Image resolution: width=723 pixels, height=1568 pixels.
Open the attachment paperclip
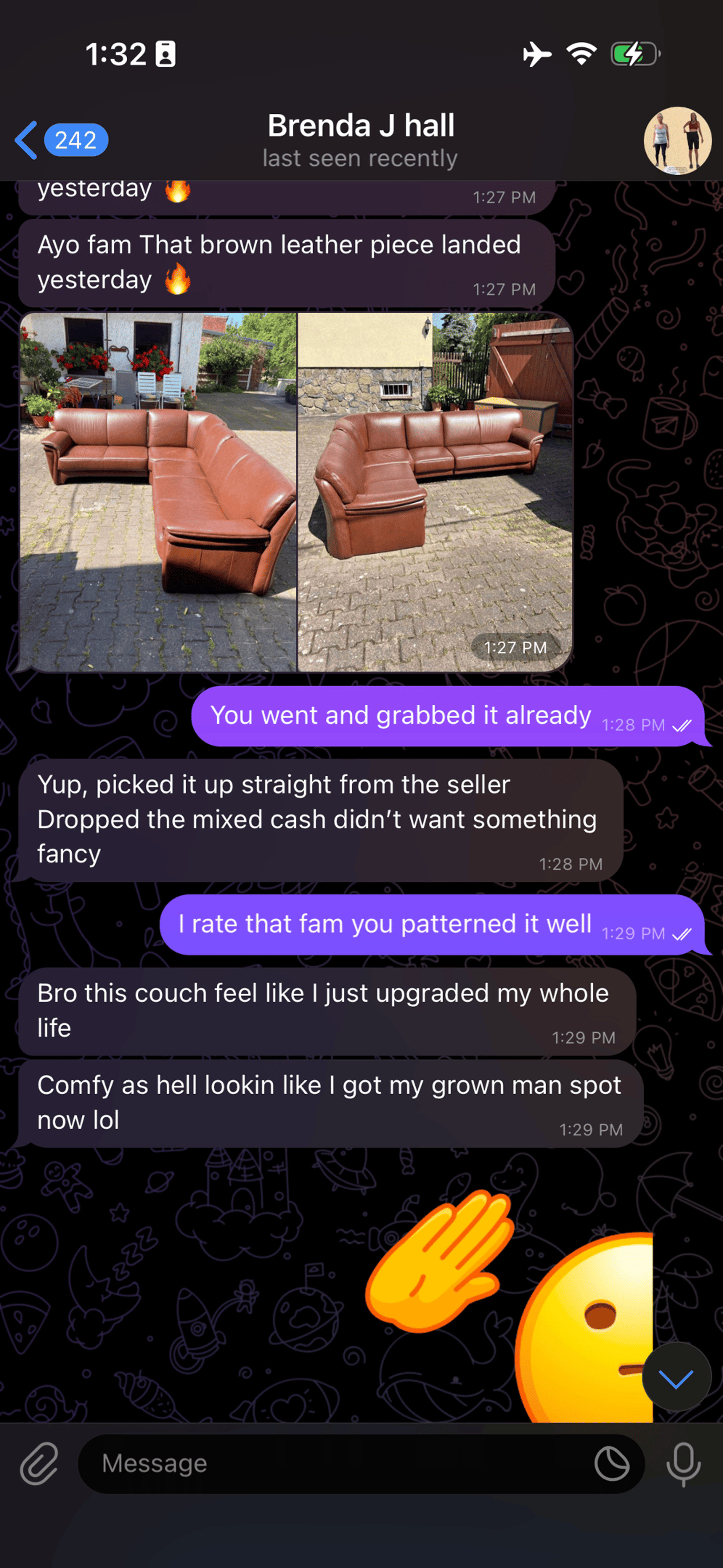click(40, 1463)
